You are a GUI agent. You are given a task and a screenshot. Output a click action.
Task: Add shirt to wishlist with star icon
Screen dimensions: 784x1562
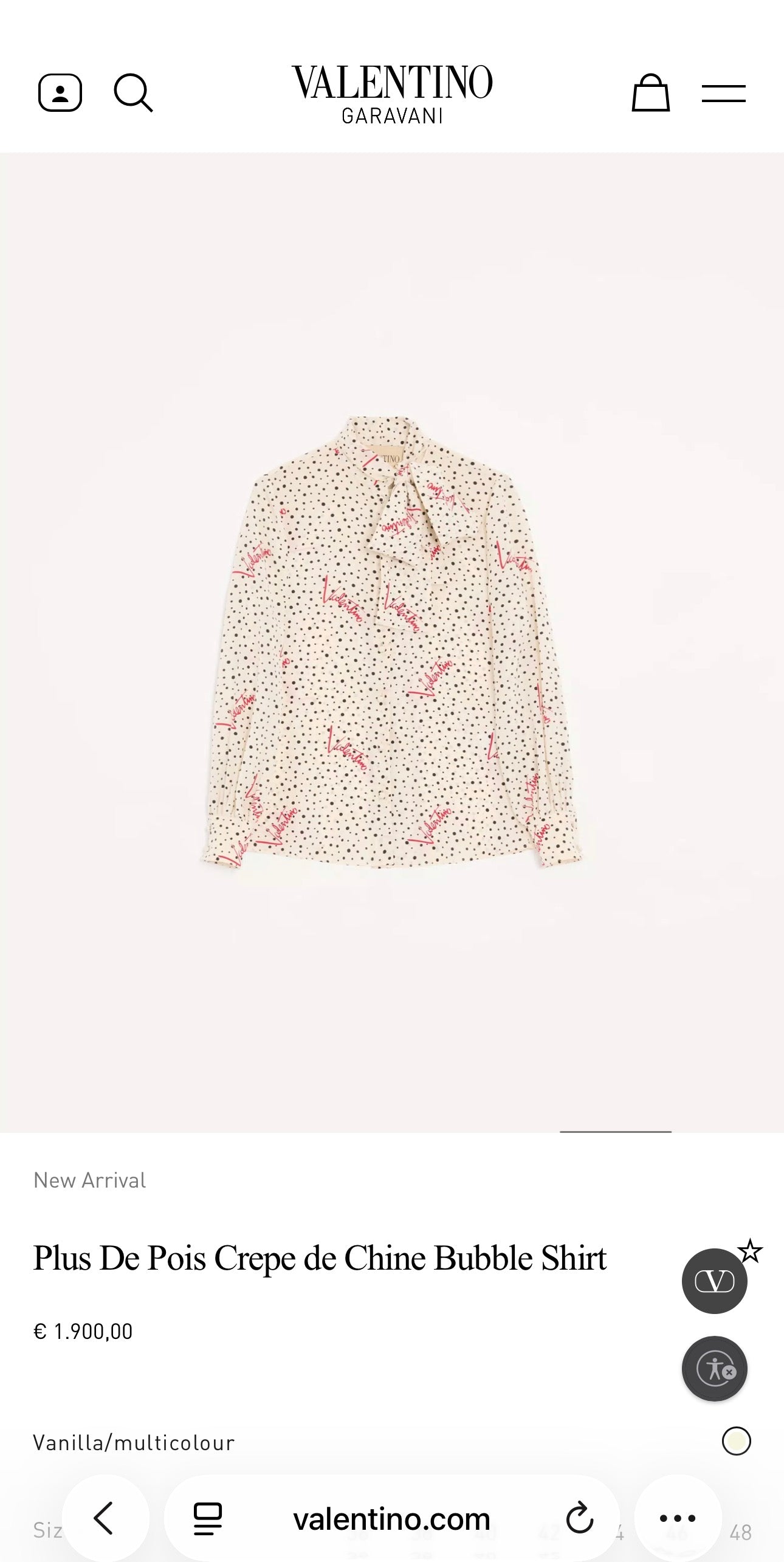click(750, 1251)
